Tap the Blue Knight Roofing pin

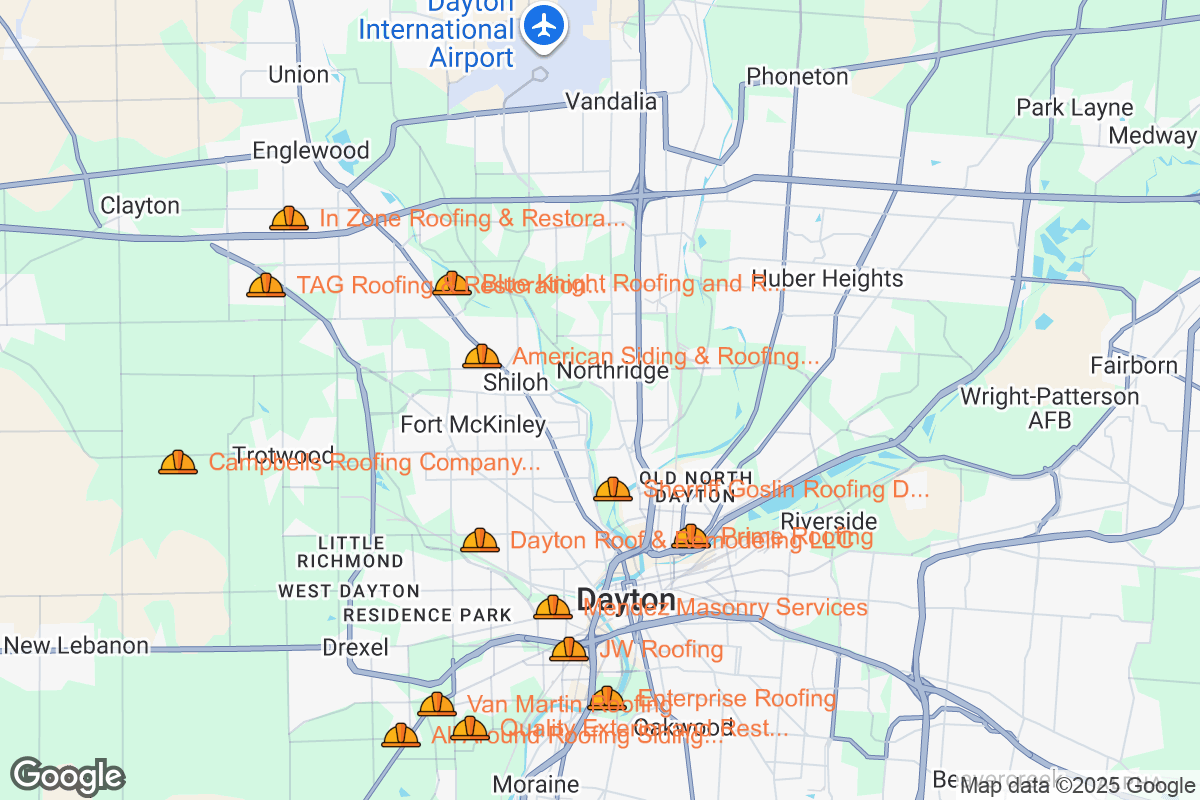click(452, 283)
